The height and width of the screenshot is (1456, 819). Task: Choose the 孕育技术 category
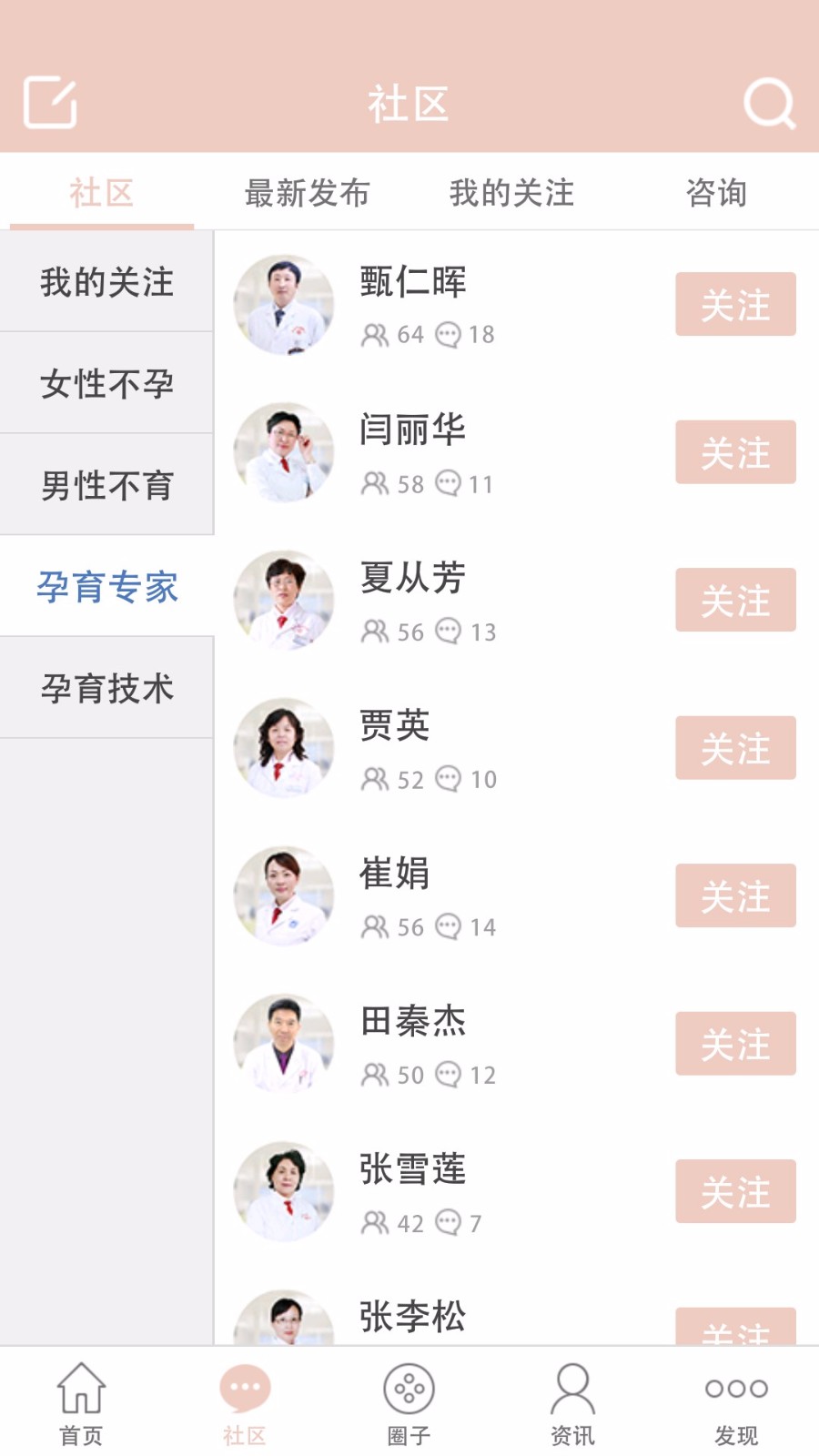(x=106, y=688)
